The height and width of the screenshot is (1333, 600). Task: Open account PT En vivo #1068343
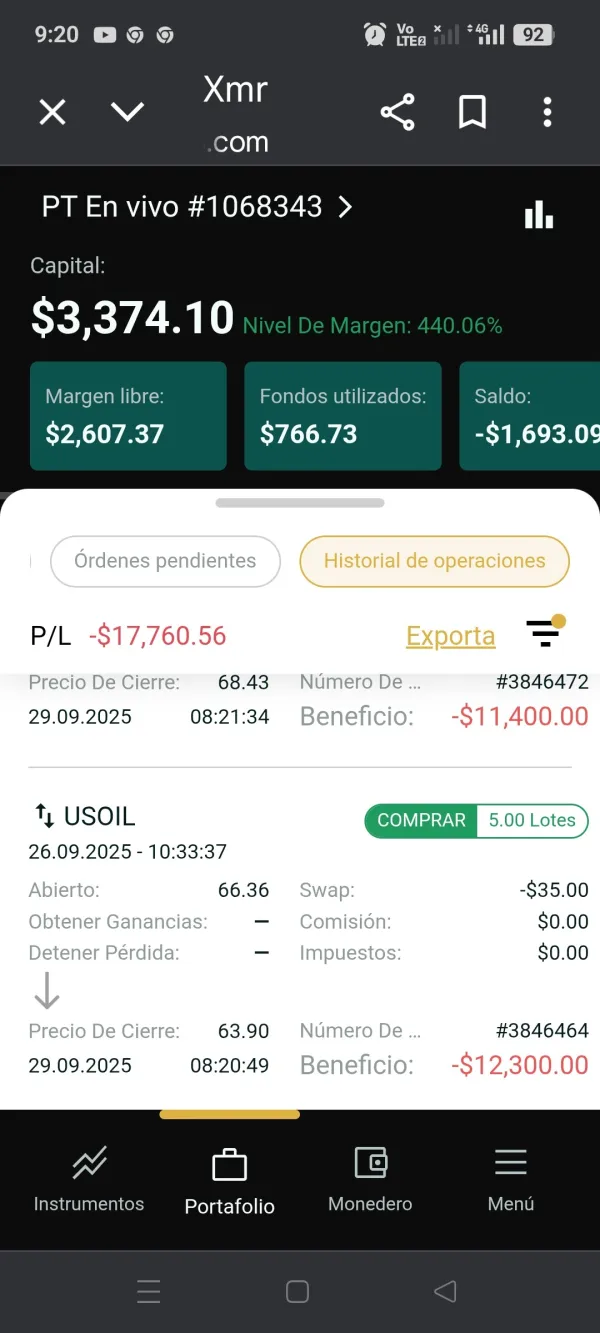197,207
